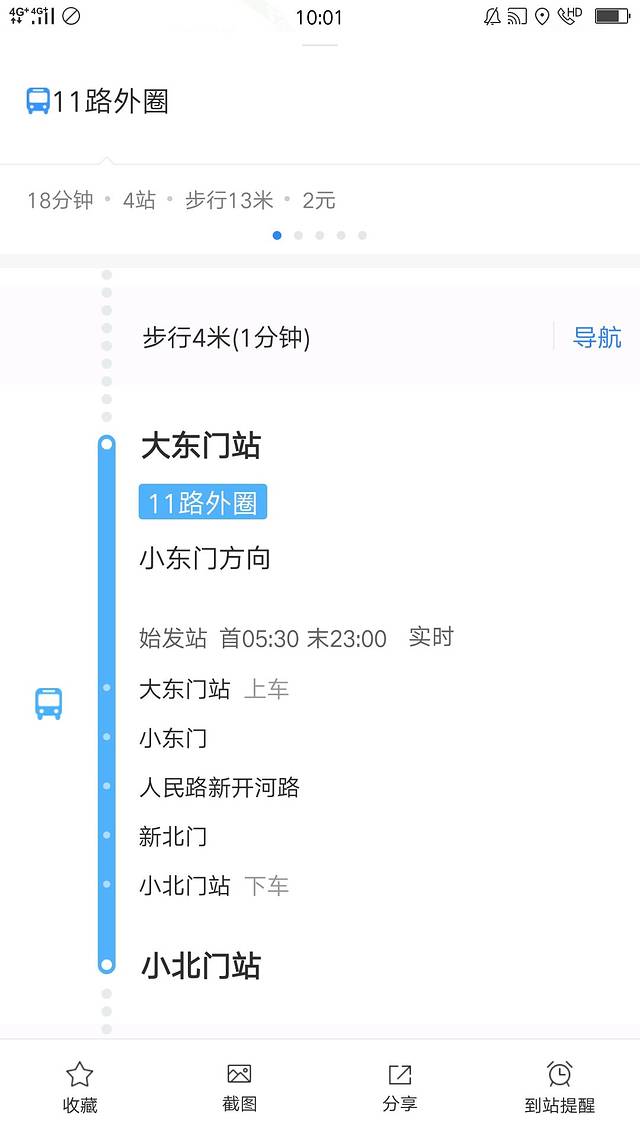Open 小北门站 alighting station details
Screen dimensions: 640x1137
pyautogui.click(x=200, y=966)
